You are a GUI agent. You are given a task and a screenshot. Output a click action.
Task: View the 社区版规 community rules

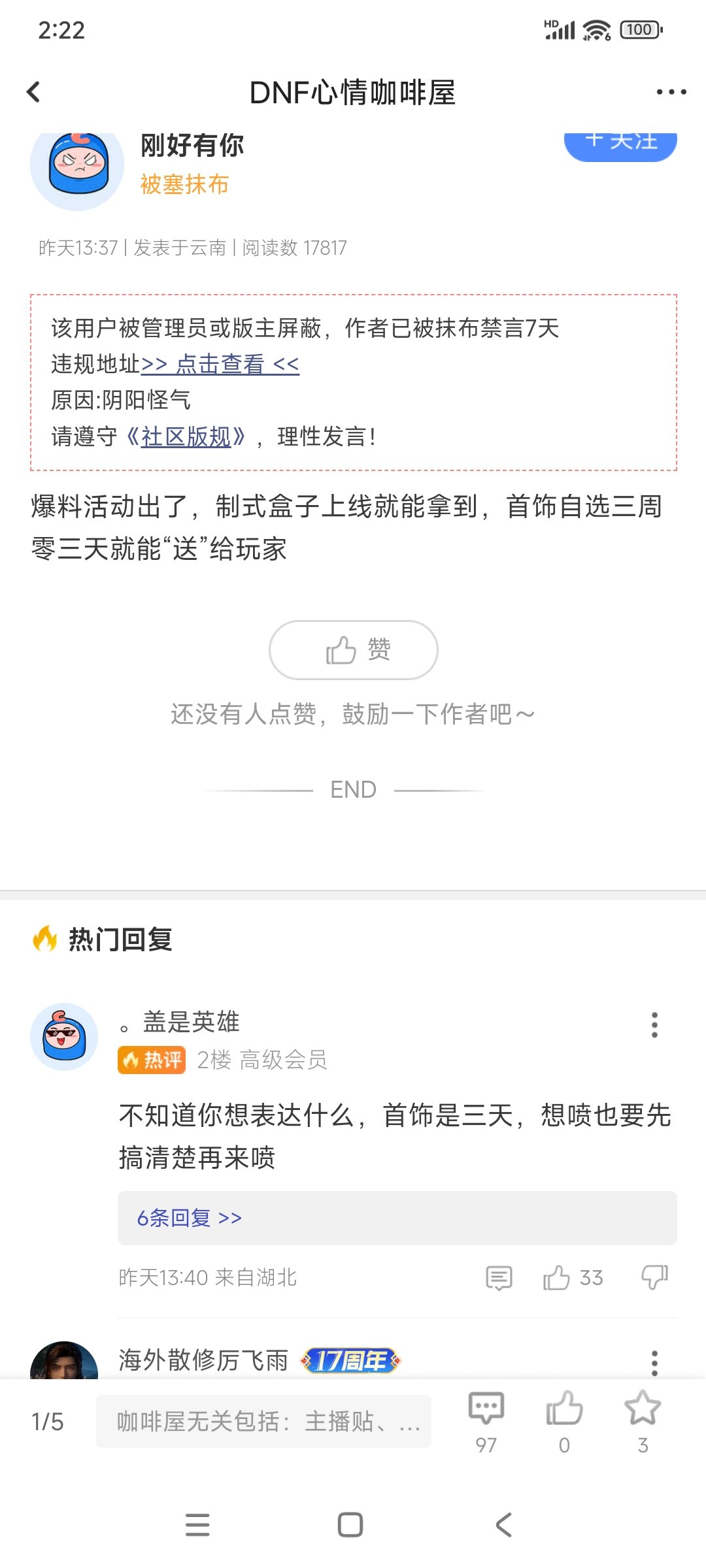point(186,438)
